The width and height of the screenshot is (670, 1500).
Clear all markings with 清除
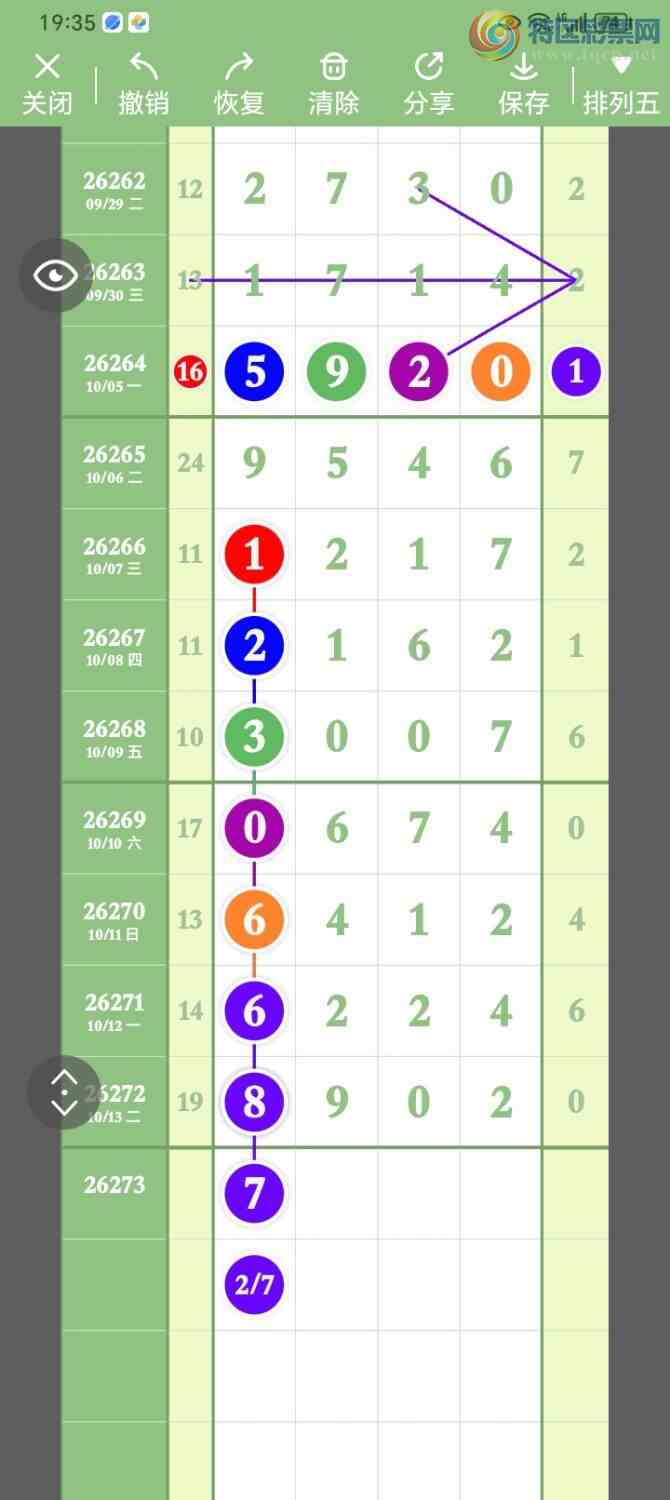[333, 84]
